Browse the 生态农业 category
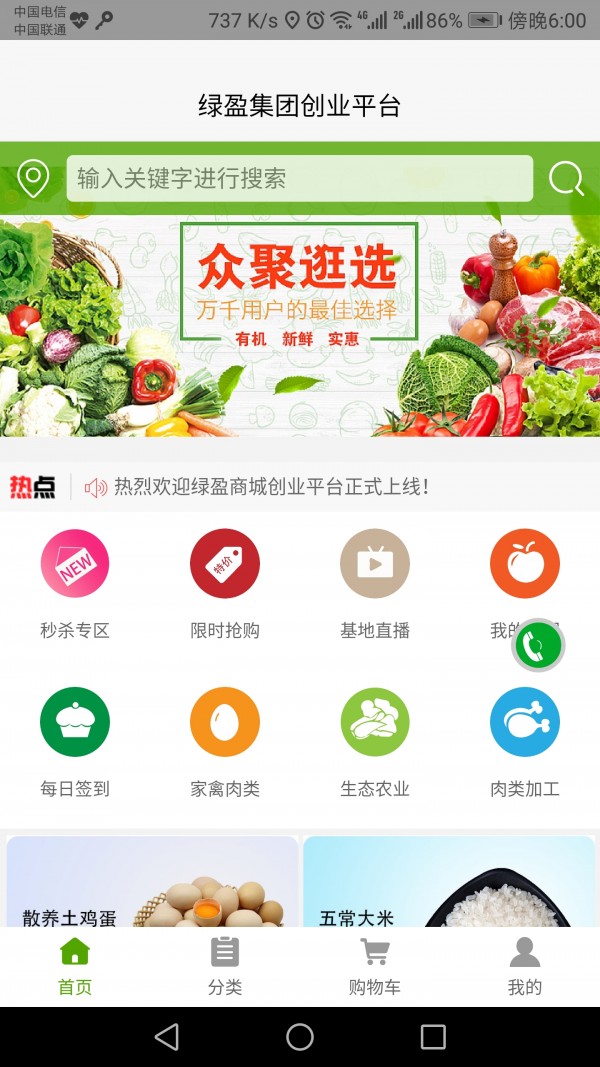 pos(375,722)
